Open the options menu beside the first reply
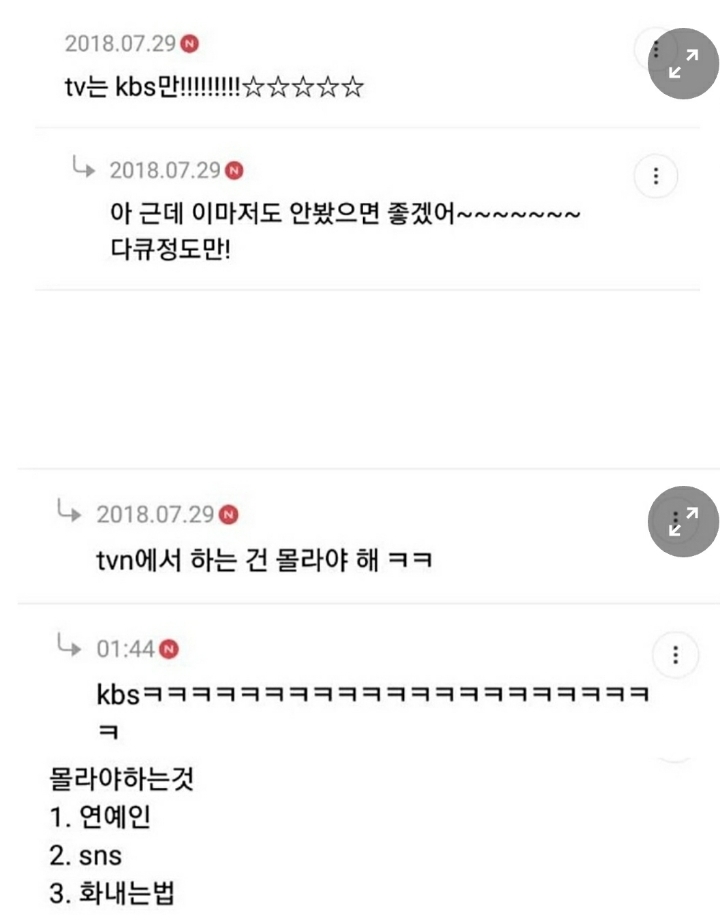The width and height of the screenshot is (720, 920). (655, 176)
